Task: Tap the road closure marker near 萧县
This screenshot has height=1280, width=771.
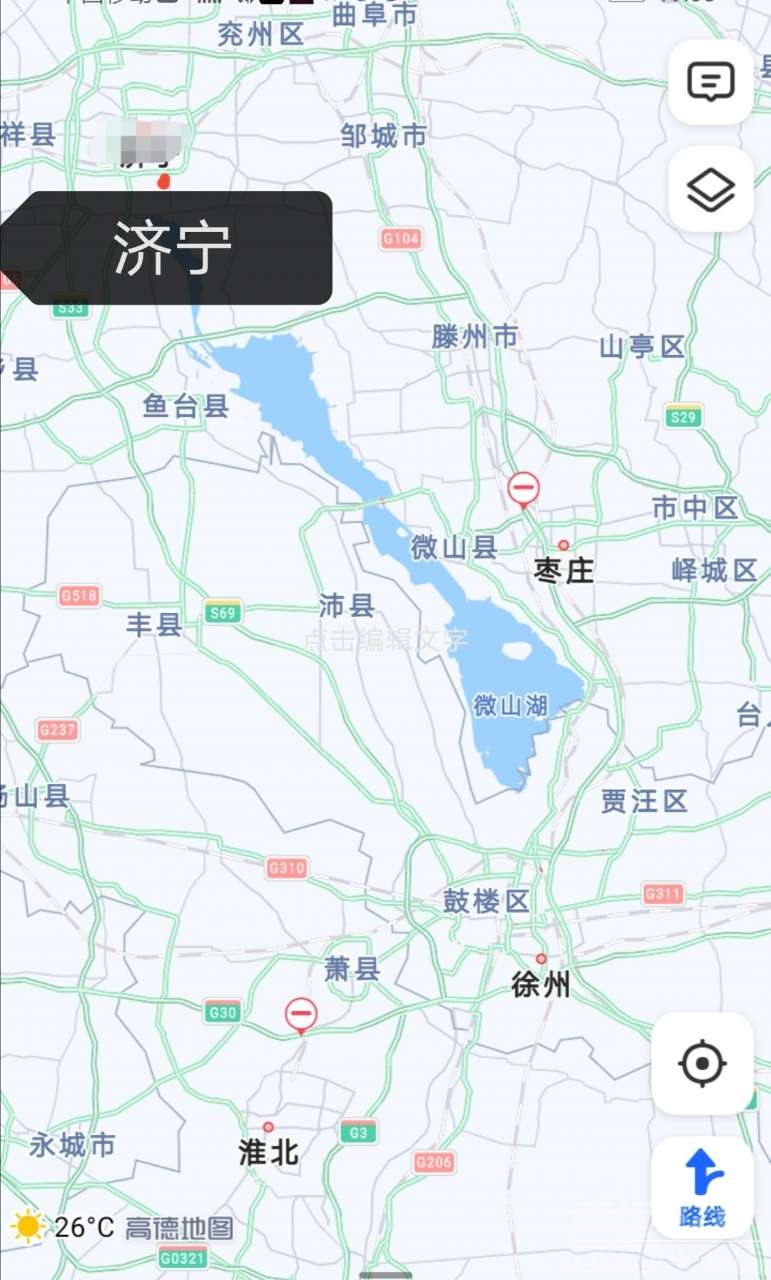Action: [301, 1015]
